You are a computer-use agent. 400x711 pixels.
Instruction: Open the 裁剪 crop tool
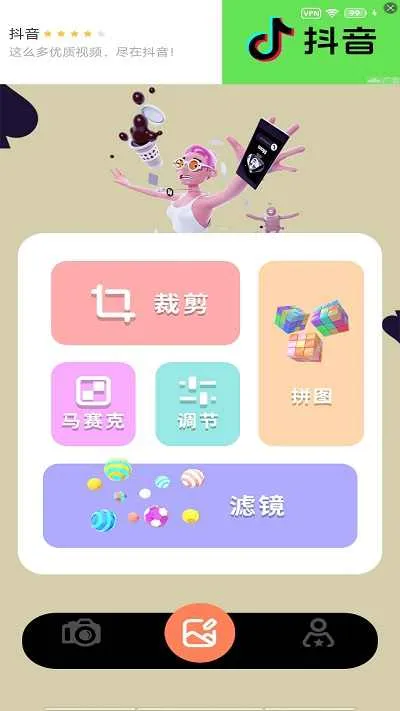click(x=146, y=303)
